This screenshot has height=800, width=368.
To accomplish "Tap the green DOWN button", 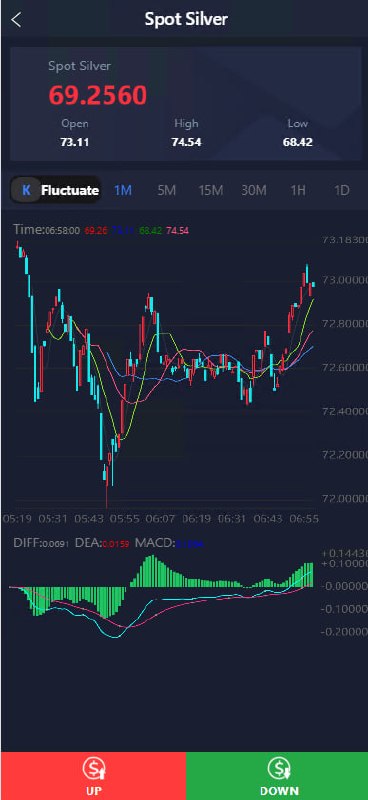I will [x=277, y=776].
